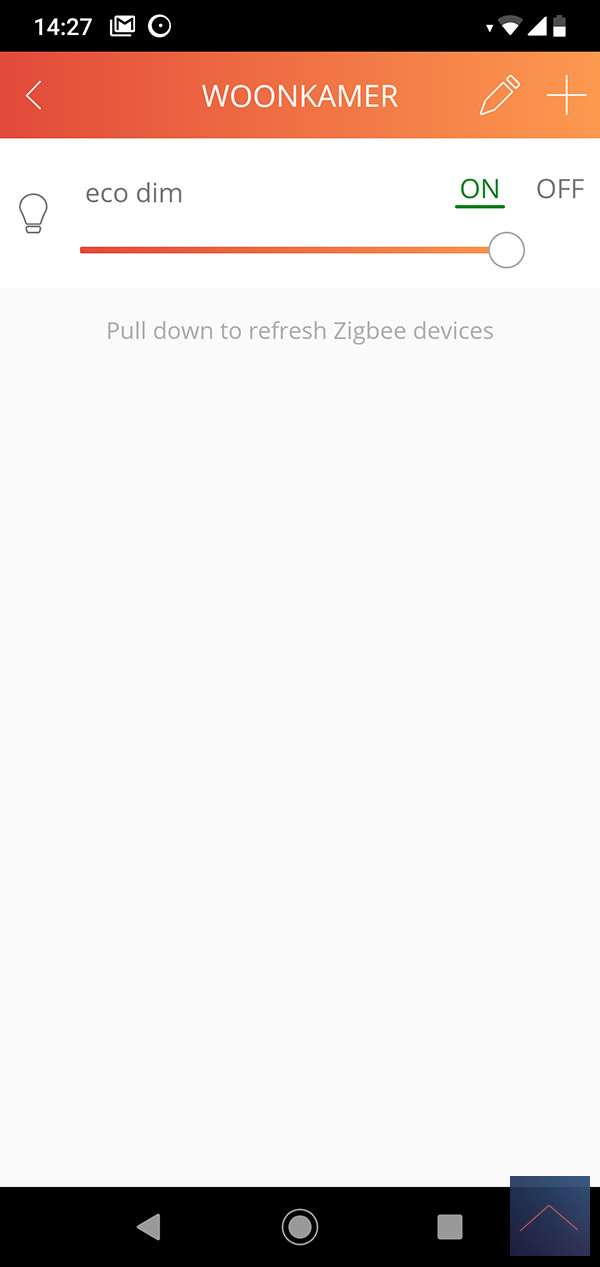Edit the Woonkamer room with the pencil icon
600x1267 pixels.
click(x=500, y=96)
